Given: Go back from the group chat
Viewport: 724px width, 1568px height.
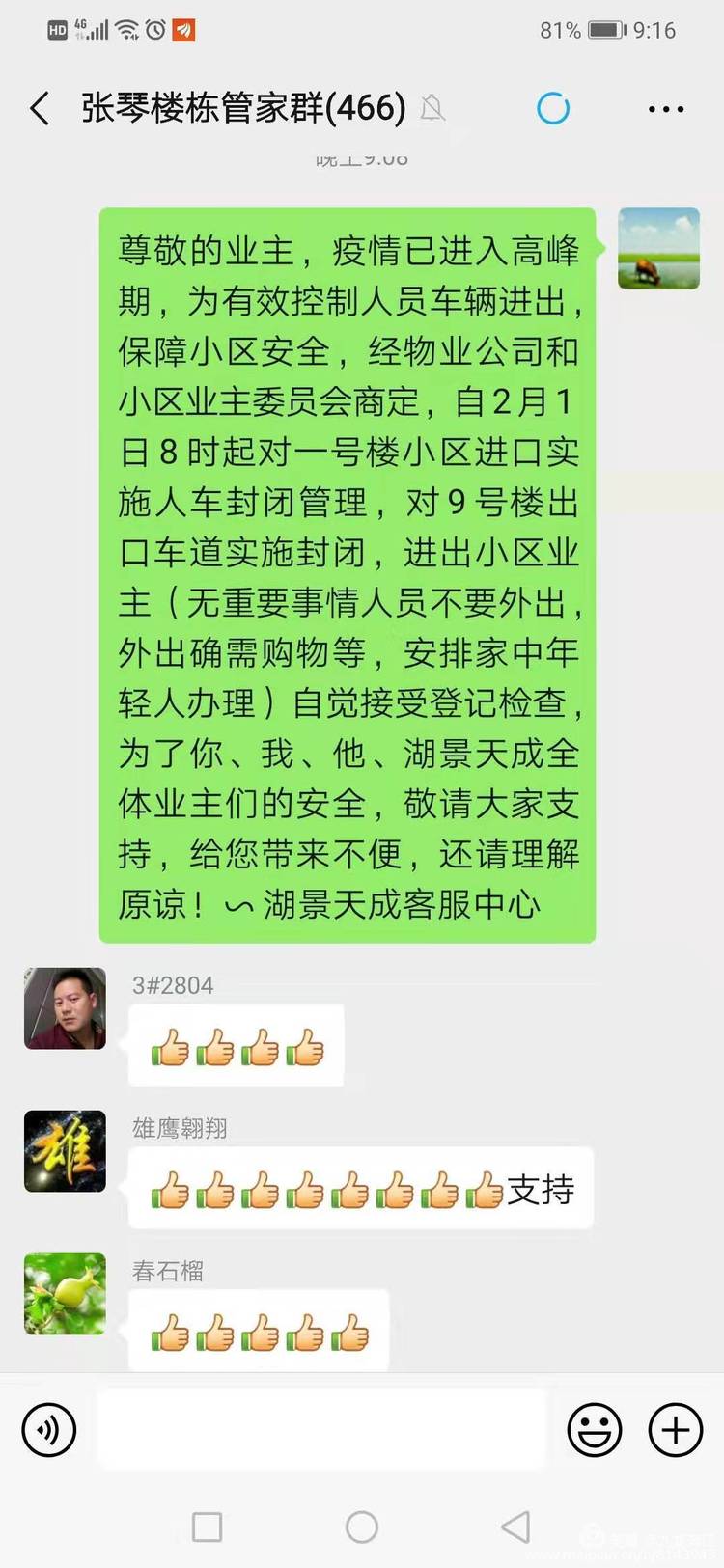Looking at the screenshot, I should click(x=40, y=108).
